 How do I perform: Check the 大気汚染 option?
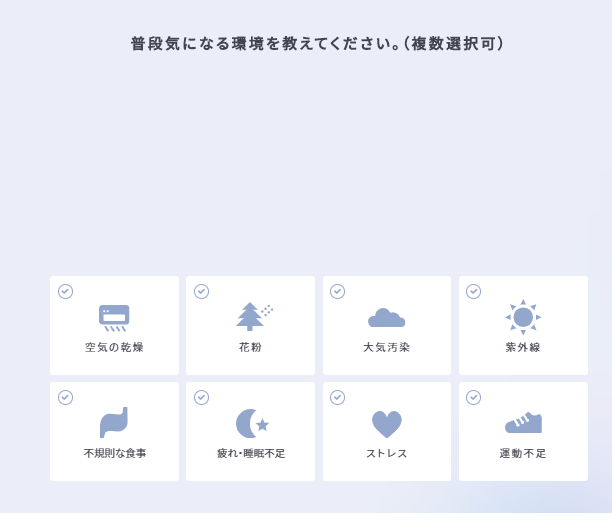point(386,326)
